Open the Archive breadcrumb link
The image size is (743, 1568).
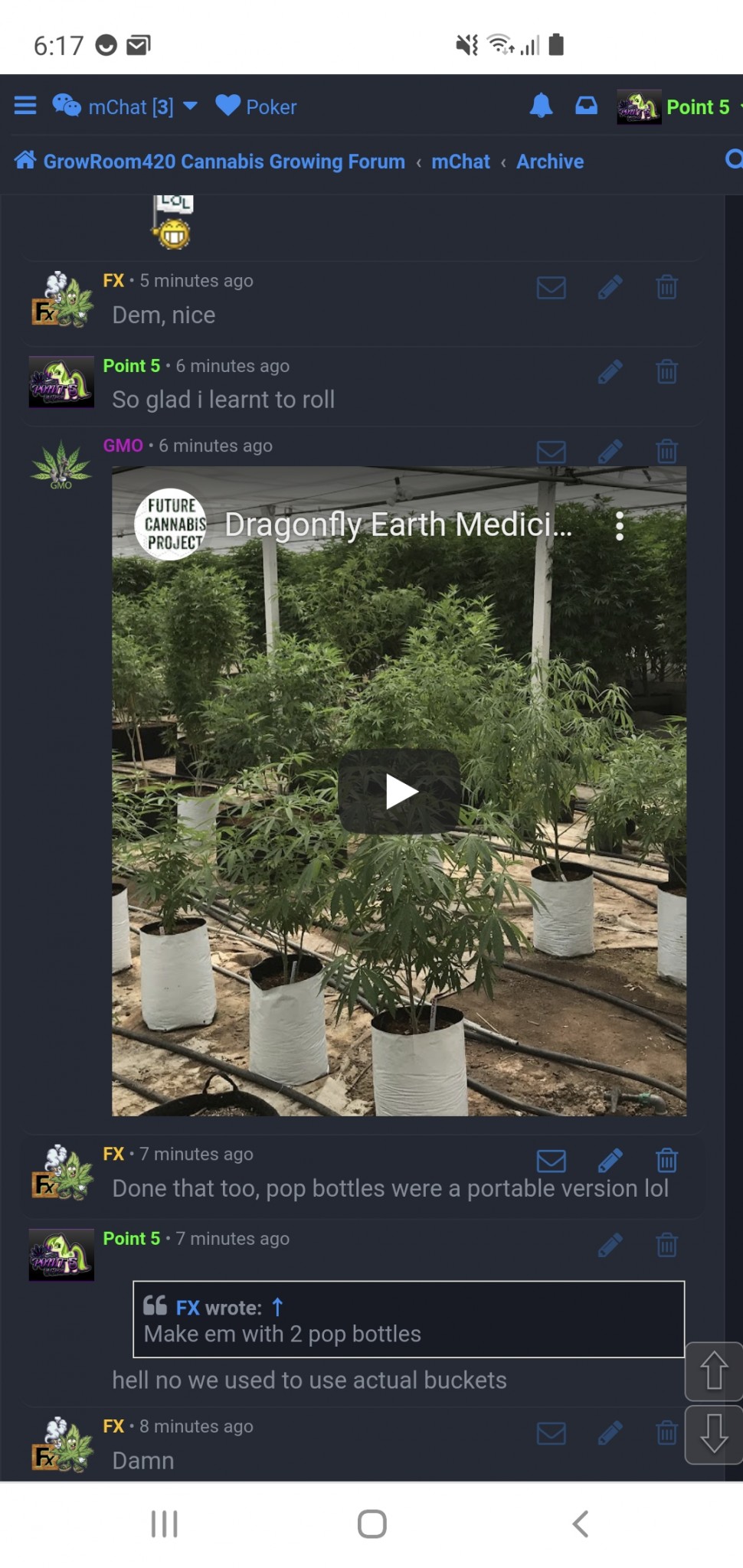(x=550, y=162)
